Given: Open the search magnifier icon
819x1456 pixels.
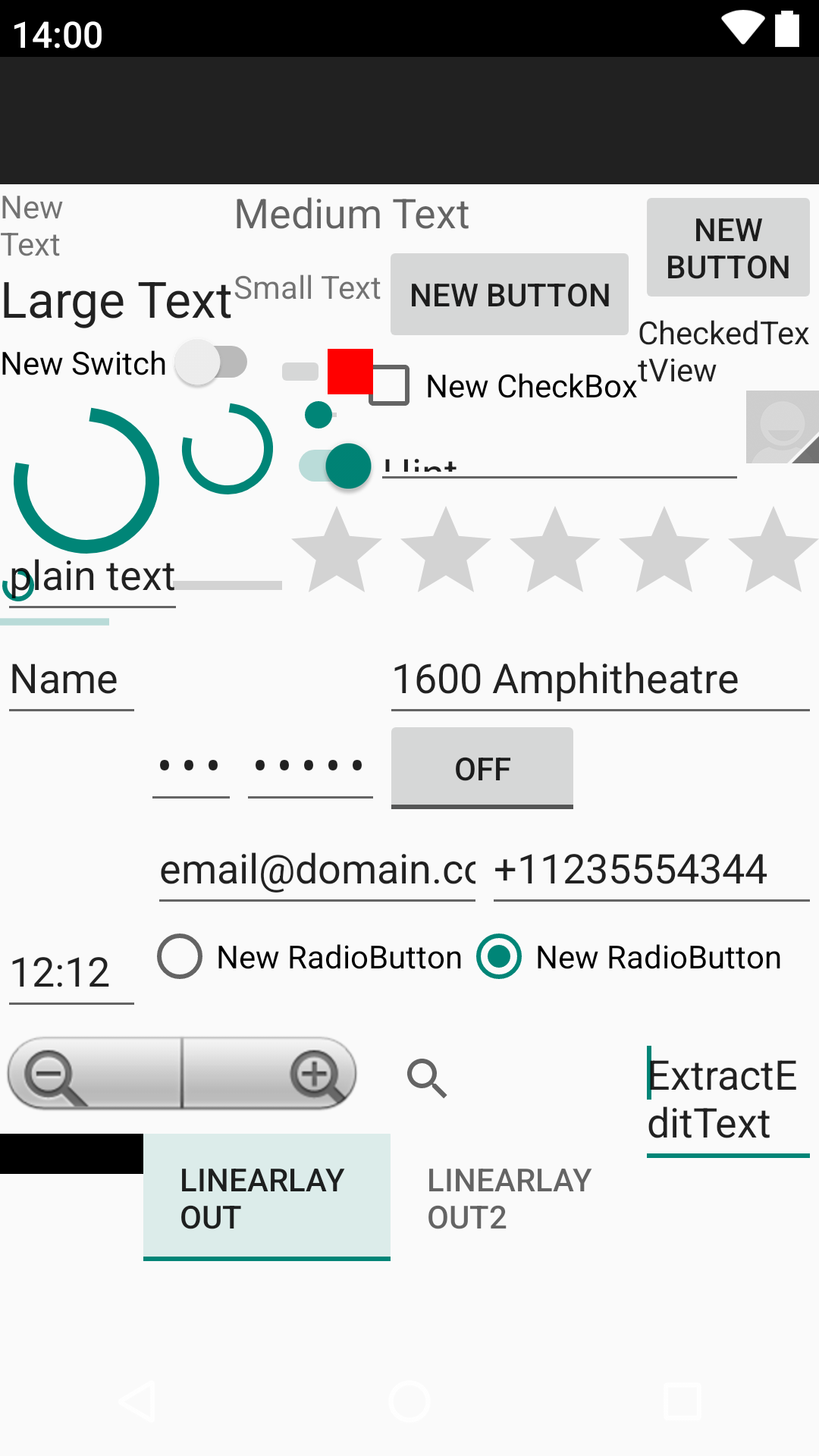Looking at the screenshot, I should click(427, 1078).
